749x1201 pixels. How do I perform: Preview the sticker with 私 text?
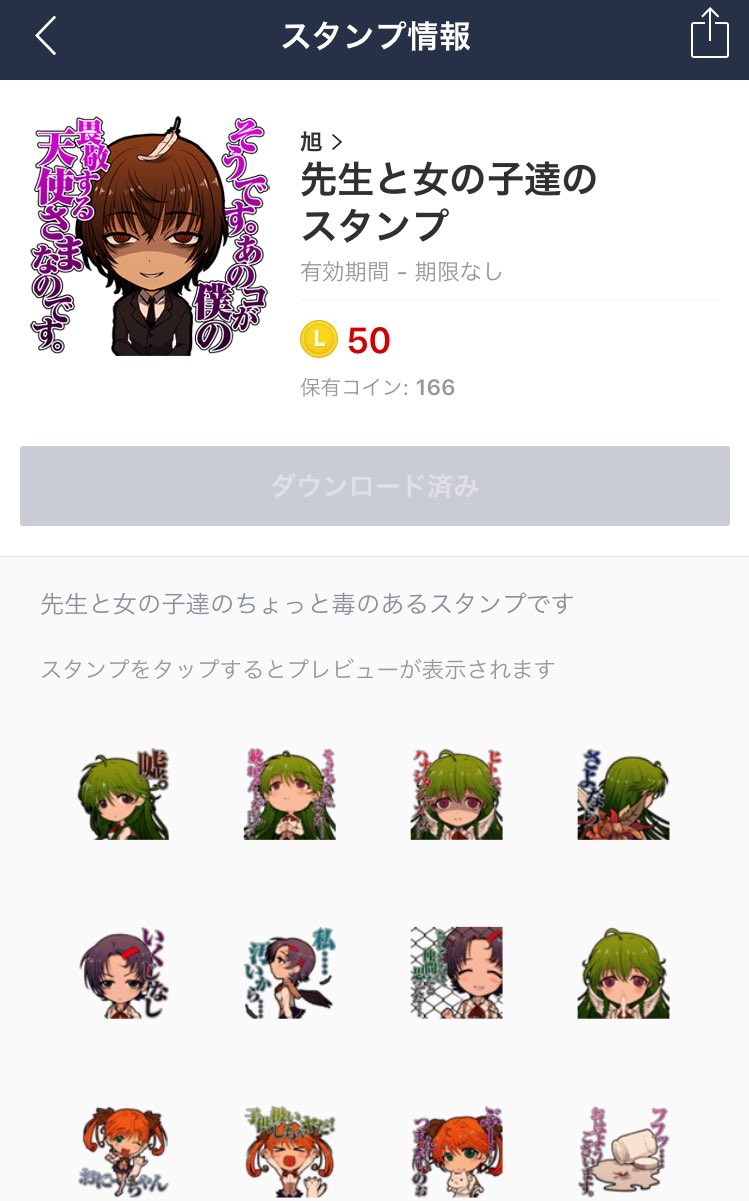click(290, 973)
